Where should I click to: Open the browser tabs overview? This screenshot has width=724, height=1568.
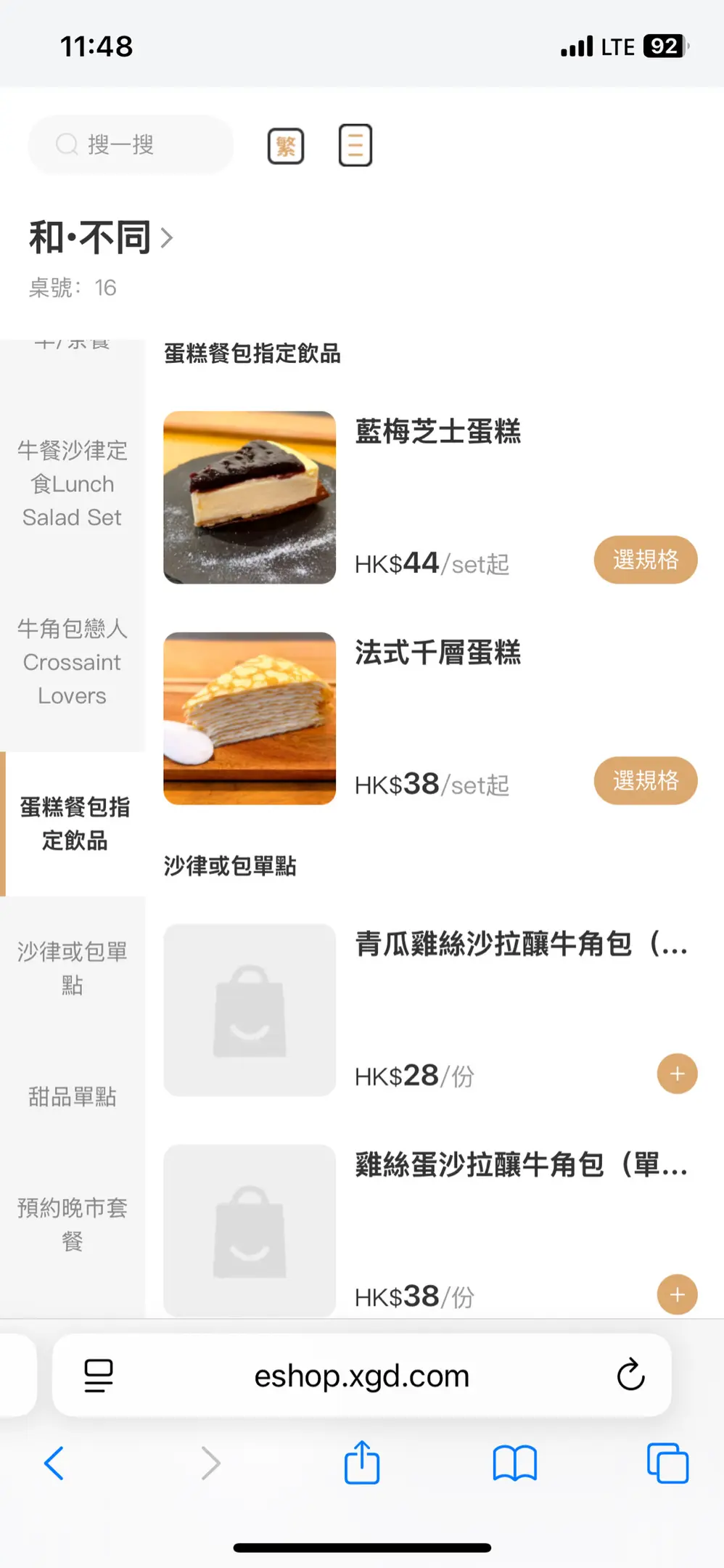click(667, 1463)
